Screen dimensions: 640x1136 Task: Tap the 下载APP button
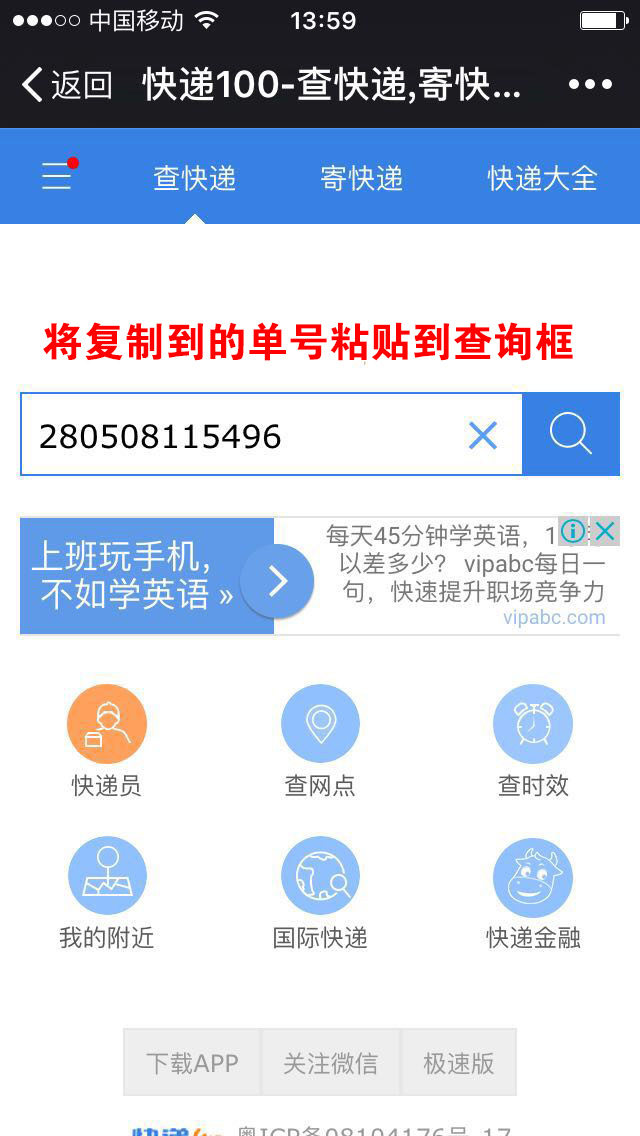[192, 1063]
